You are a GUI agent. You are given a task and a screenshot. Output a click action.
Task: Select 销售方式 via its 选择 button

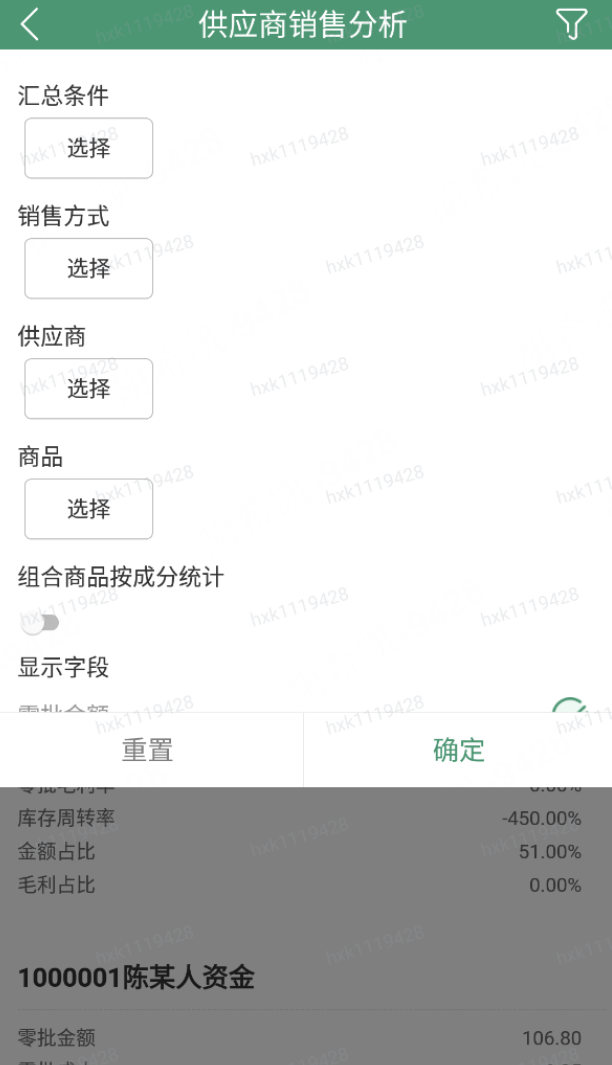point(88,268)
